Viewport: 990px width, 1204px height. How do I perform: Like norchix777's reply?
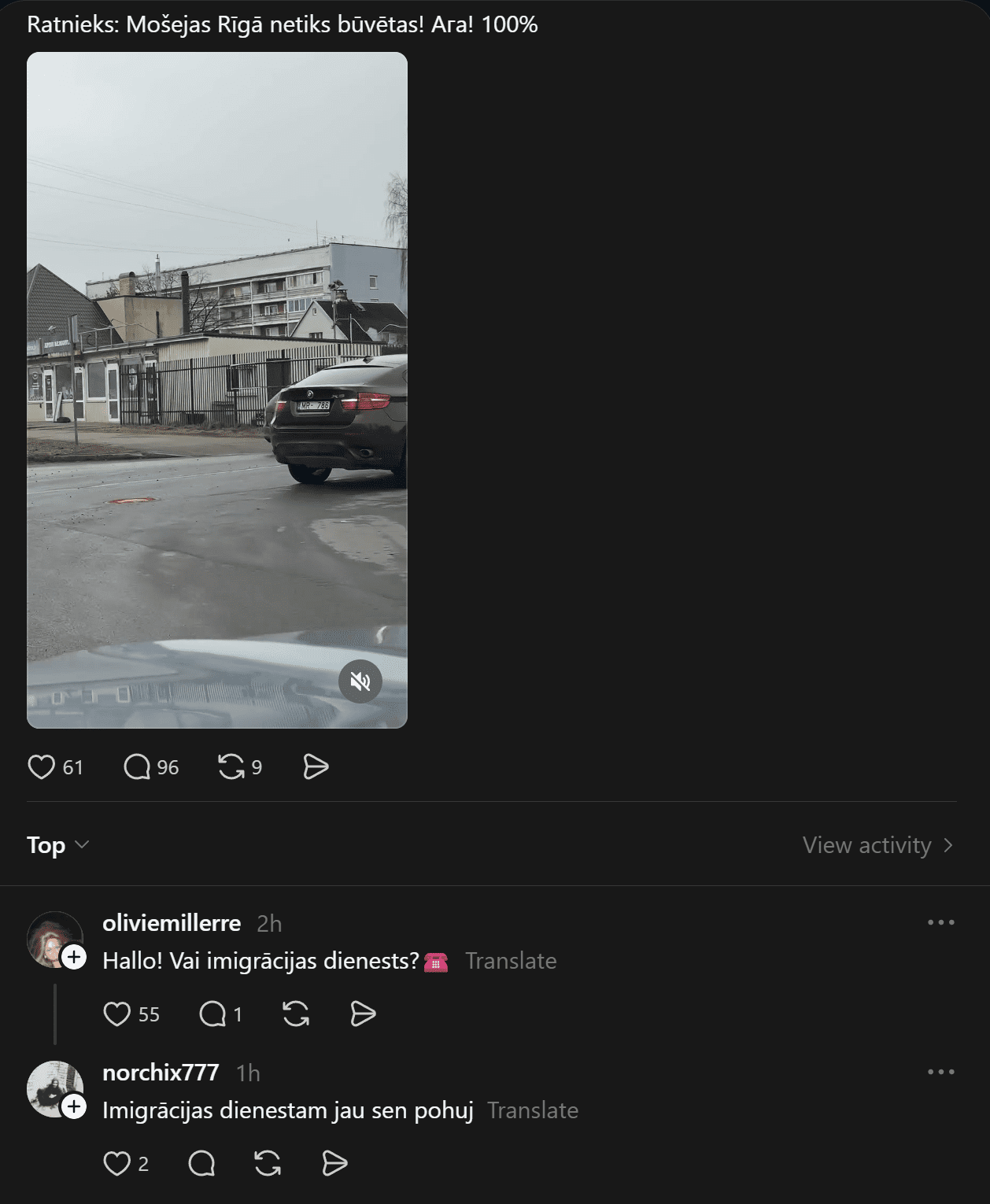click(117, 1164)
